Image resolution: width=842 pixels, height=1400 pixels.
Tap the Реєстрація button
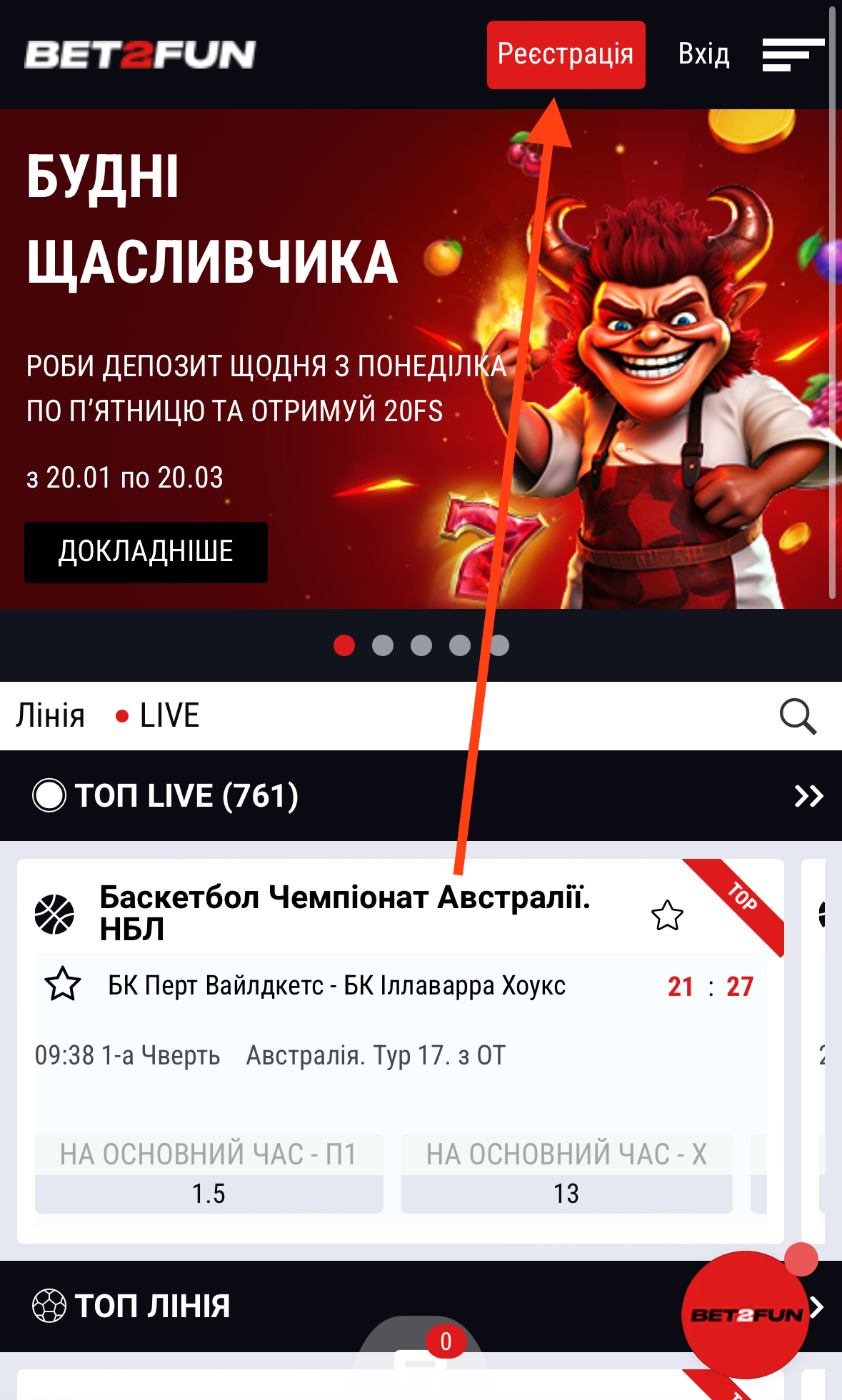pyautogui.click(x=566, y=55)
